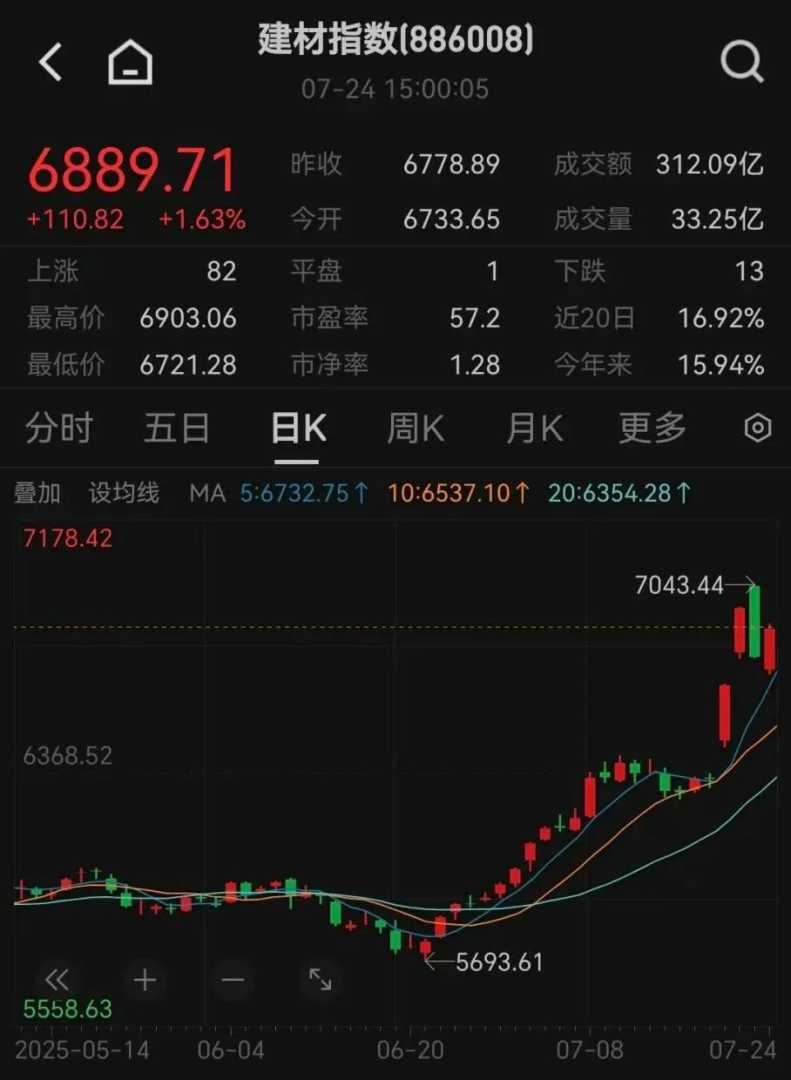Expand the chart to full screen

(x=320, y=979)
